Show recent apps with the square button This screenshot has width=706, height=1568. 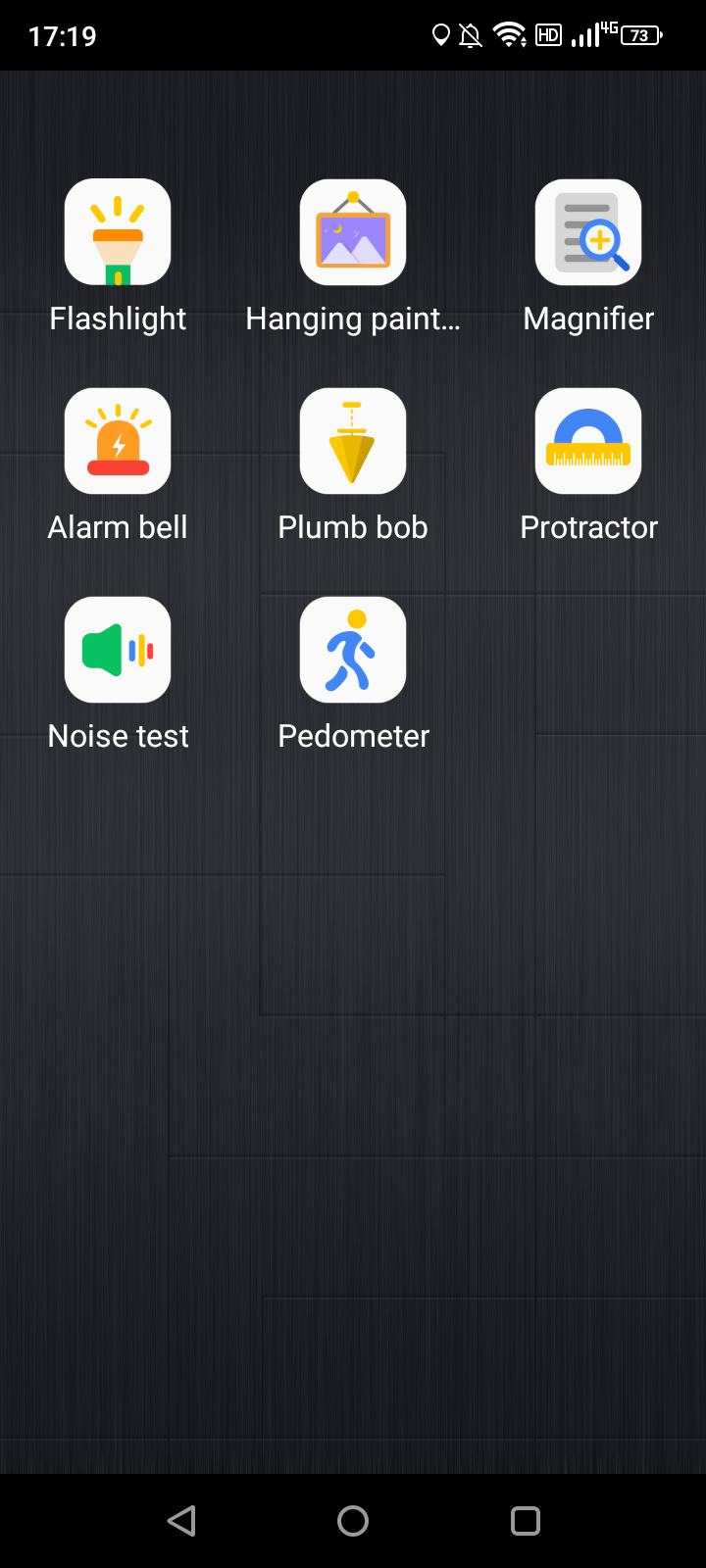coord(526,1521)
